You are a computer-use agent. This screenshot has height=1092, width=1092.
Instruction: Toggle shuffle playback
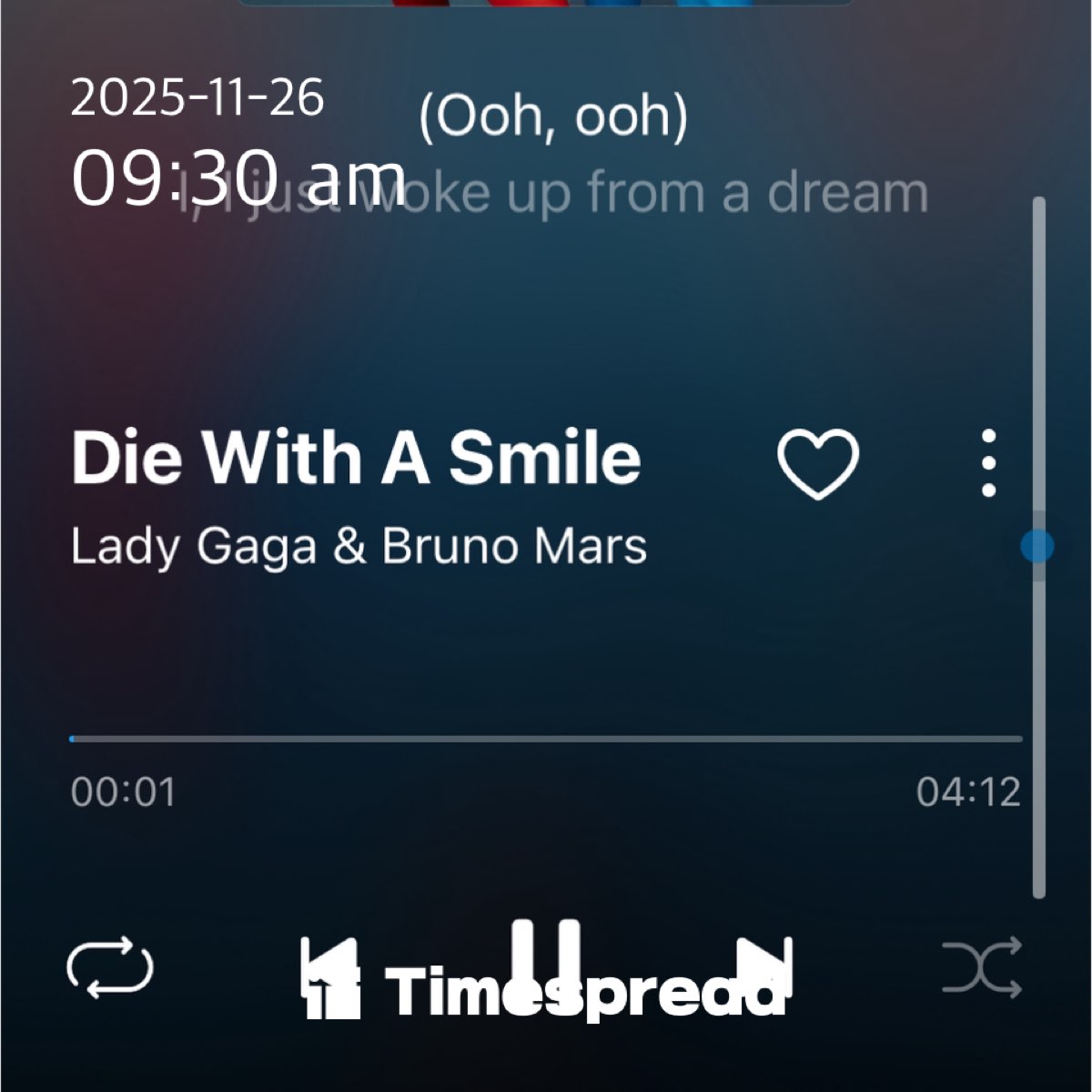click(x=982, y=966)
